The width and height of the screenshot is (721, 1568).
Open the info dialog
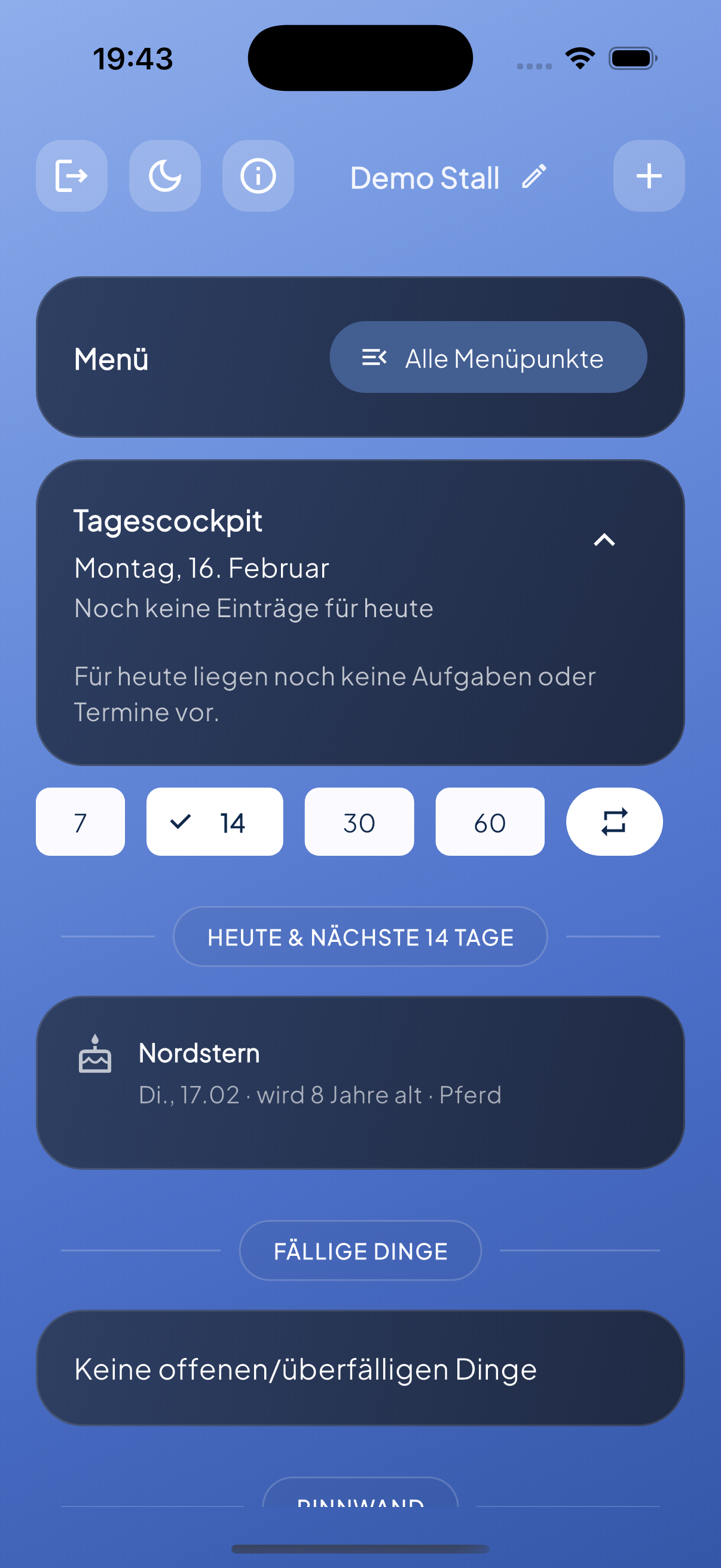pyautogui.click(x=257, y=176)
